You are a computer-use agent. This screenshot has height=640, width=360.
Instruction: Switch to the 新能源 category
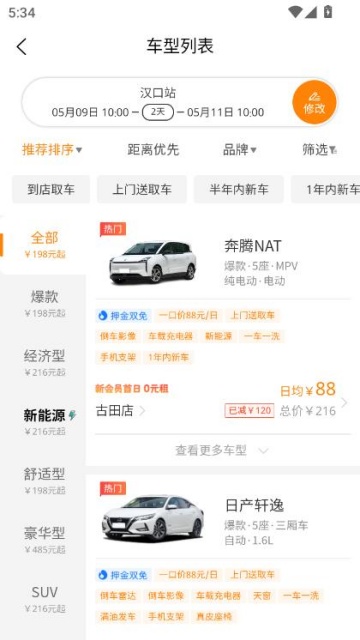click(x=44, y=422)
